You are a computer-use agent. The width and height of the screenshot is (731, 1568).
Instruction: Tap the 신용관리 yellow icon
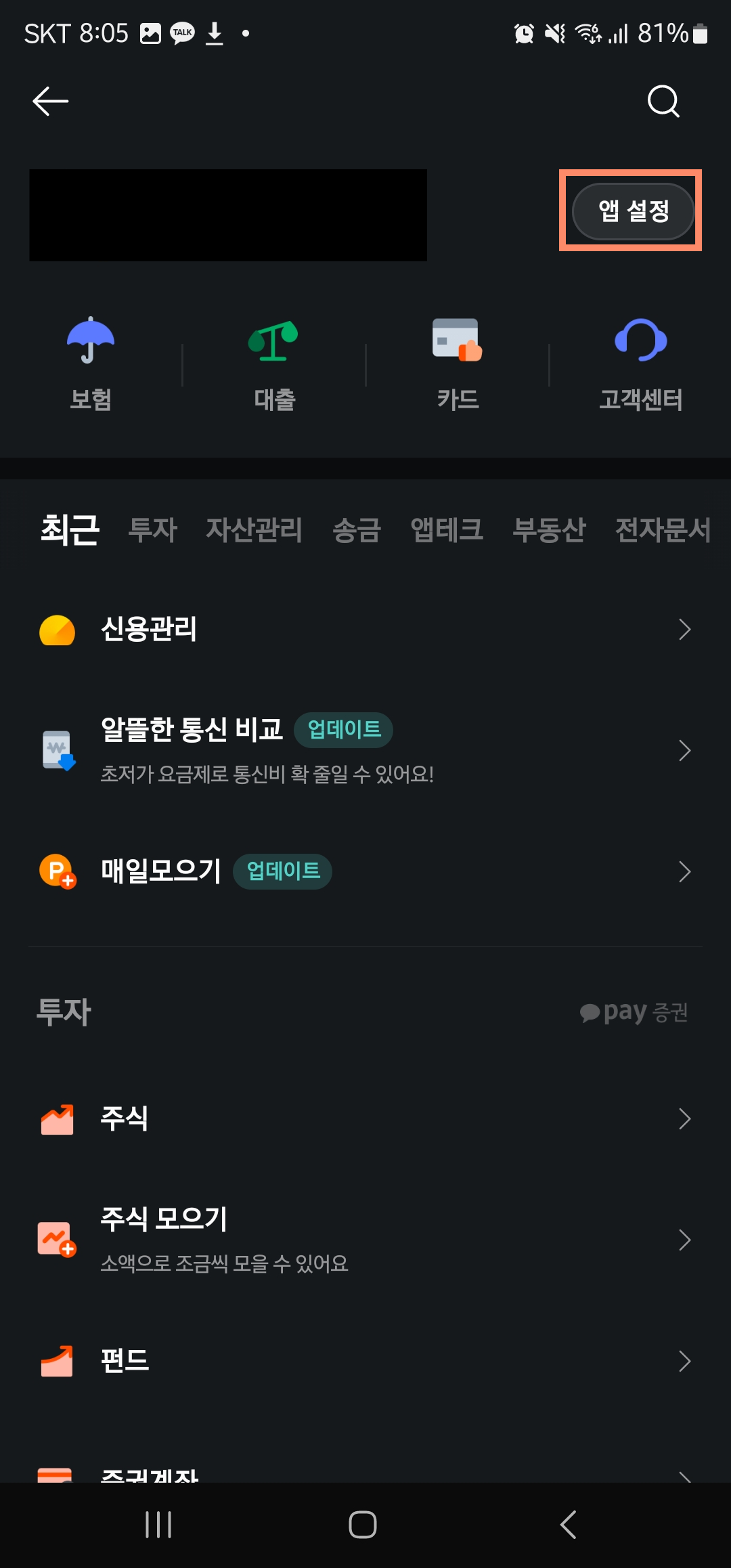(58, 630)
